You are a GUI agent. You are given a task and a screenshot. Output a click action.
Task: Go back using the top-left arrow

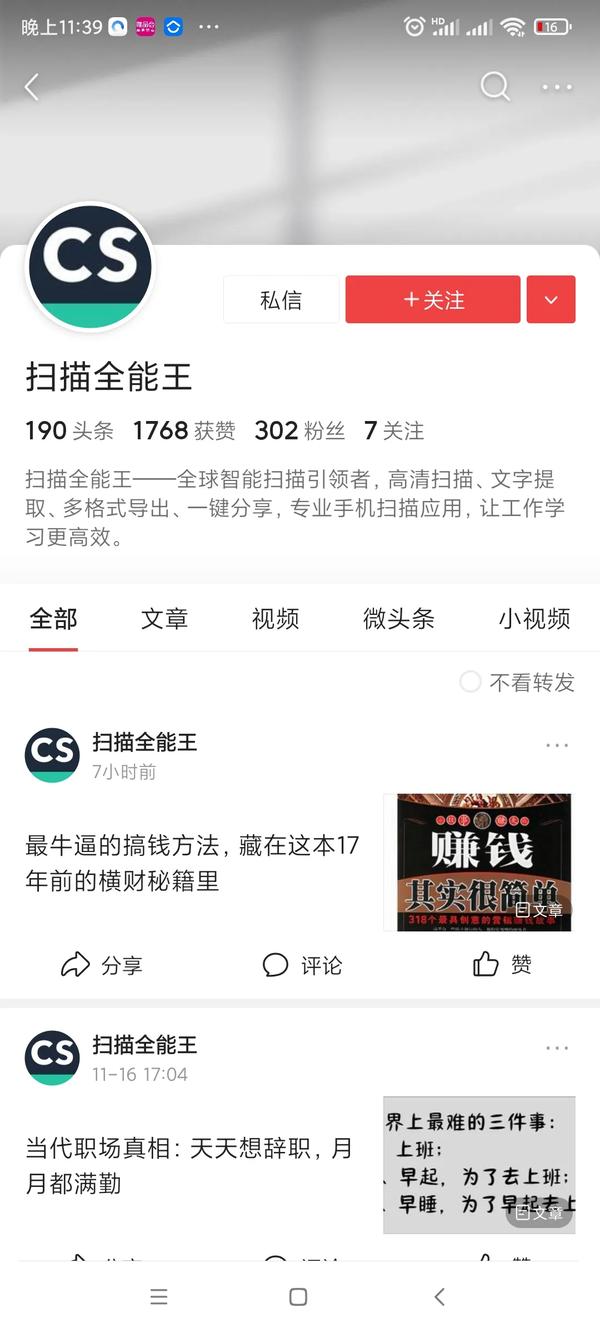32,87
